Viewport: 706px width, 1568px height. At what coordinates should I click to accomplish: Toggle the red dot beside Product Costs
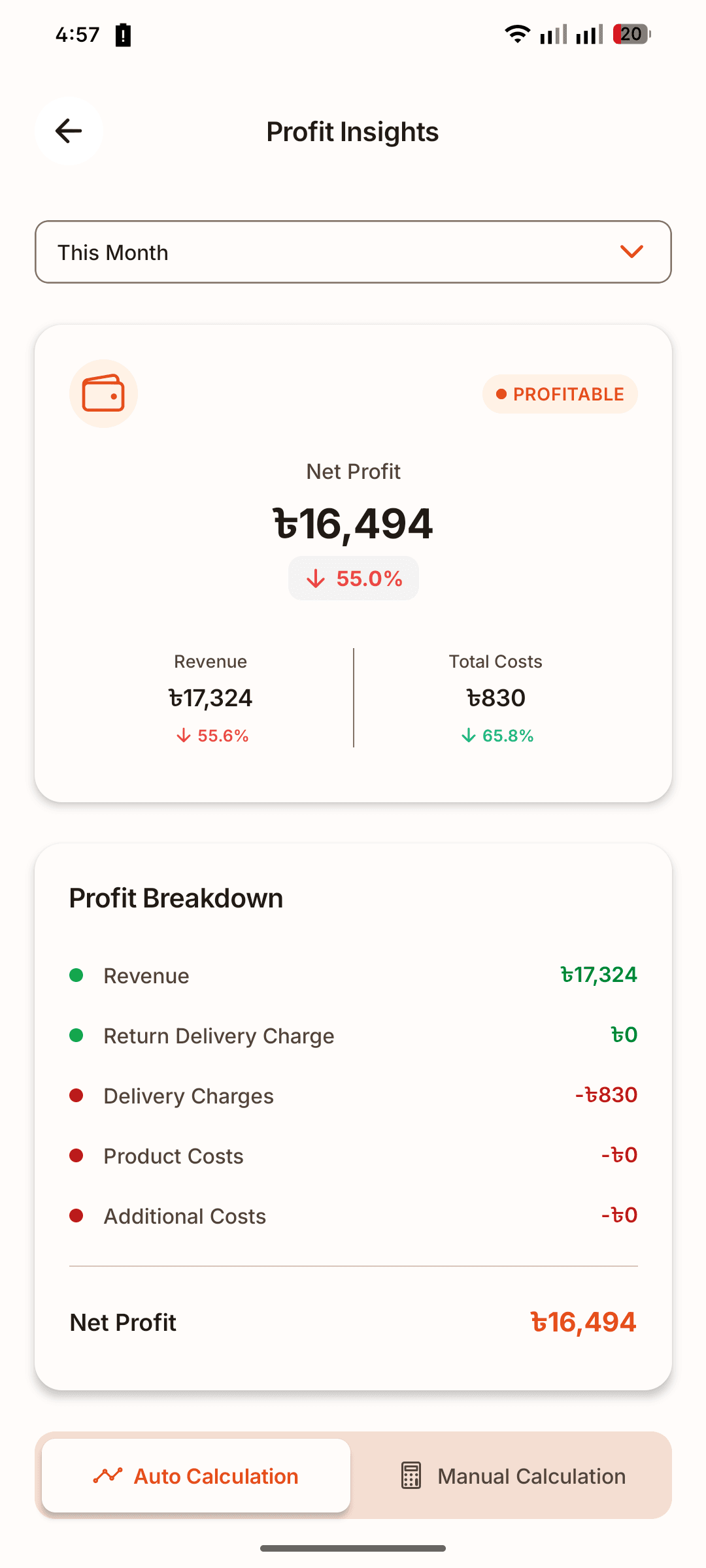point(76,1156)
